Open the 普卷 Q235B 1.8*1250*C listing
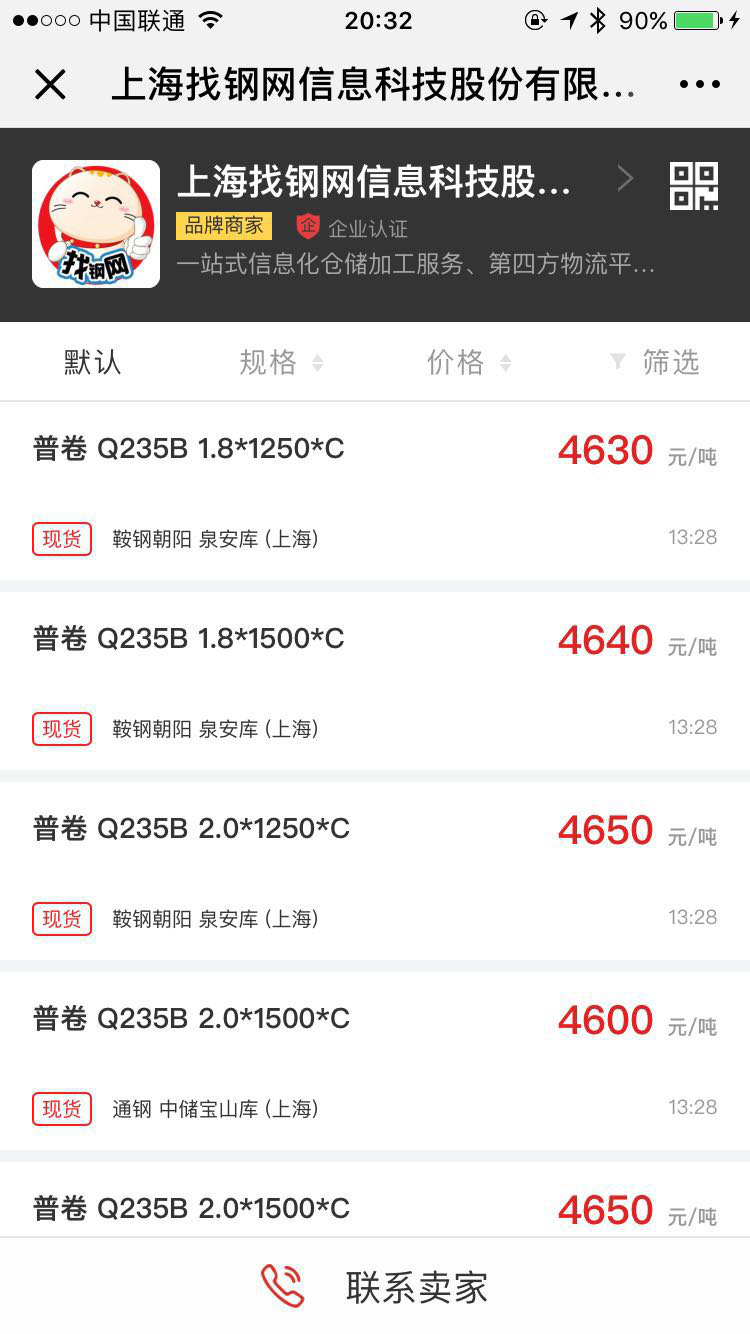The image size is (750, 1334). (375, 491)
